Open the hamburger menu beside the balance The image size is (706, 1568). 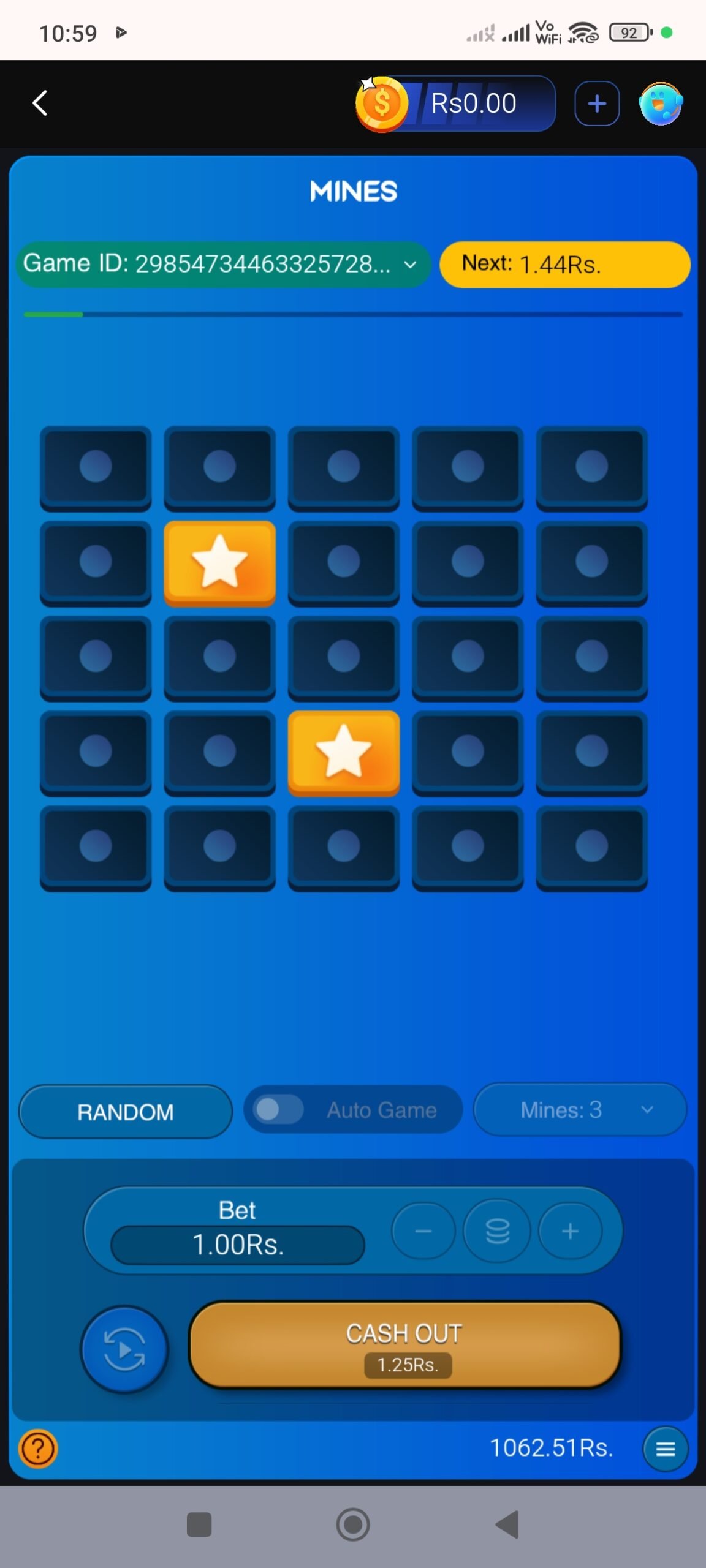click(666, 1449)
